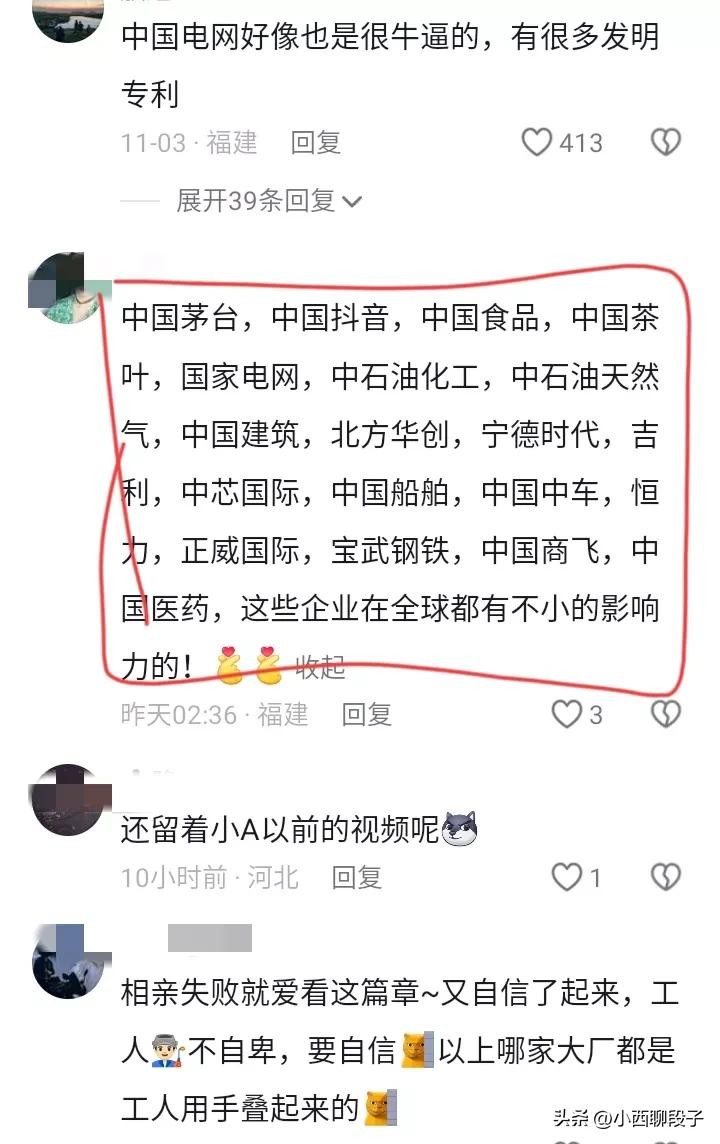Dislike the 昨天02:36 comment
The height and width of the screenshot is (1144, 720).
click(x=666, y=714)
